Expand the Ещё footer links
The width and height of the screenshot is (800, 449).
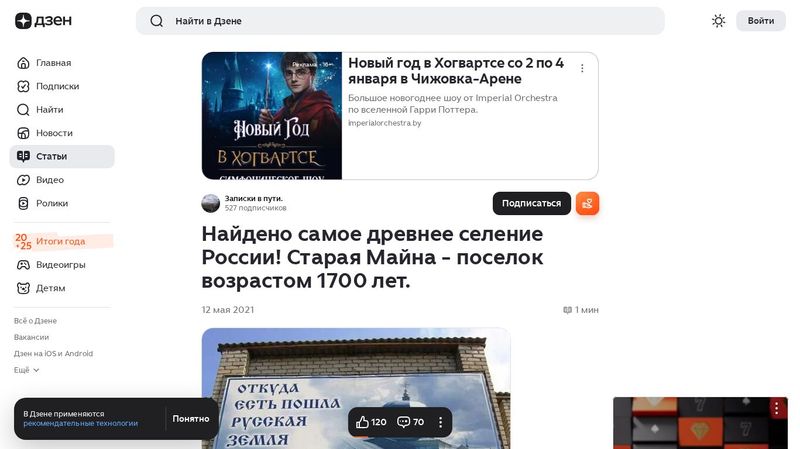pyautogui.click(x=26, y=370)
